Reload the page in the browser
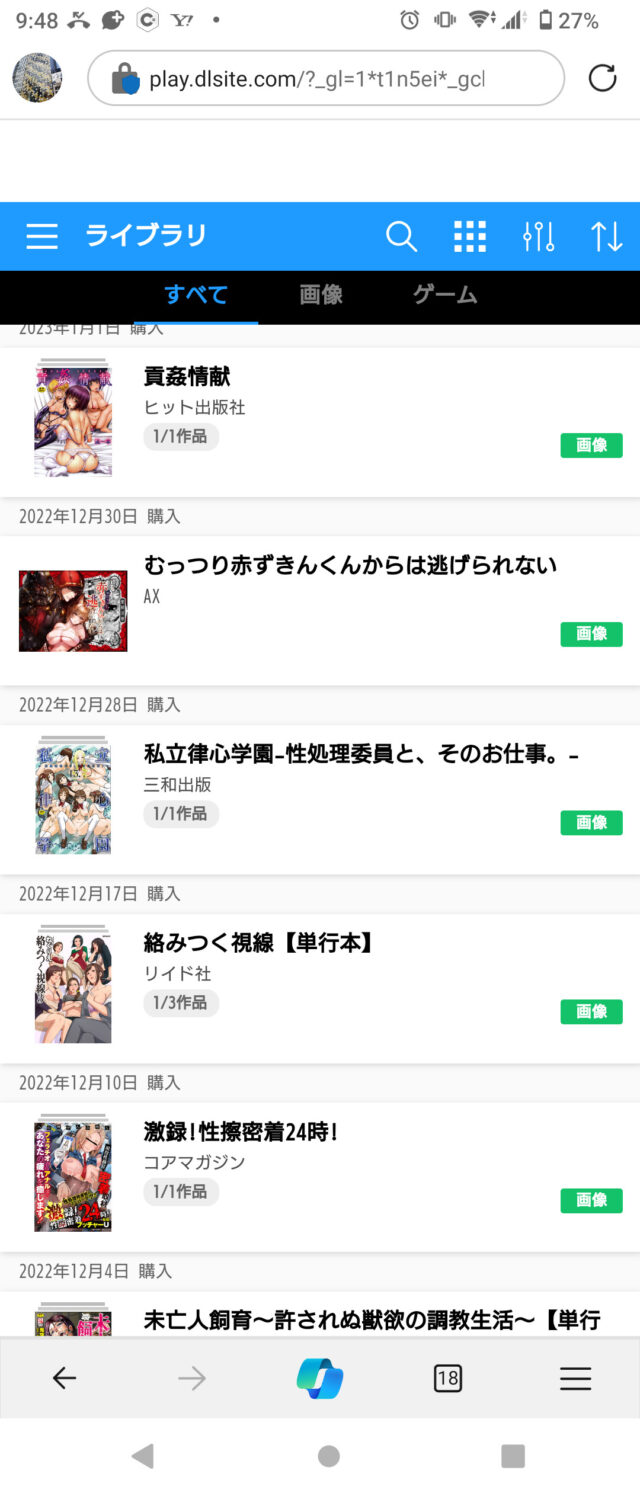Image resolution: width=640 pixels, height=1493 pixels. pos(602,78)
